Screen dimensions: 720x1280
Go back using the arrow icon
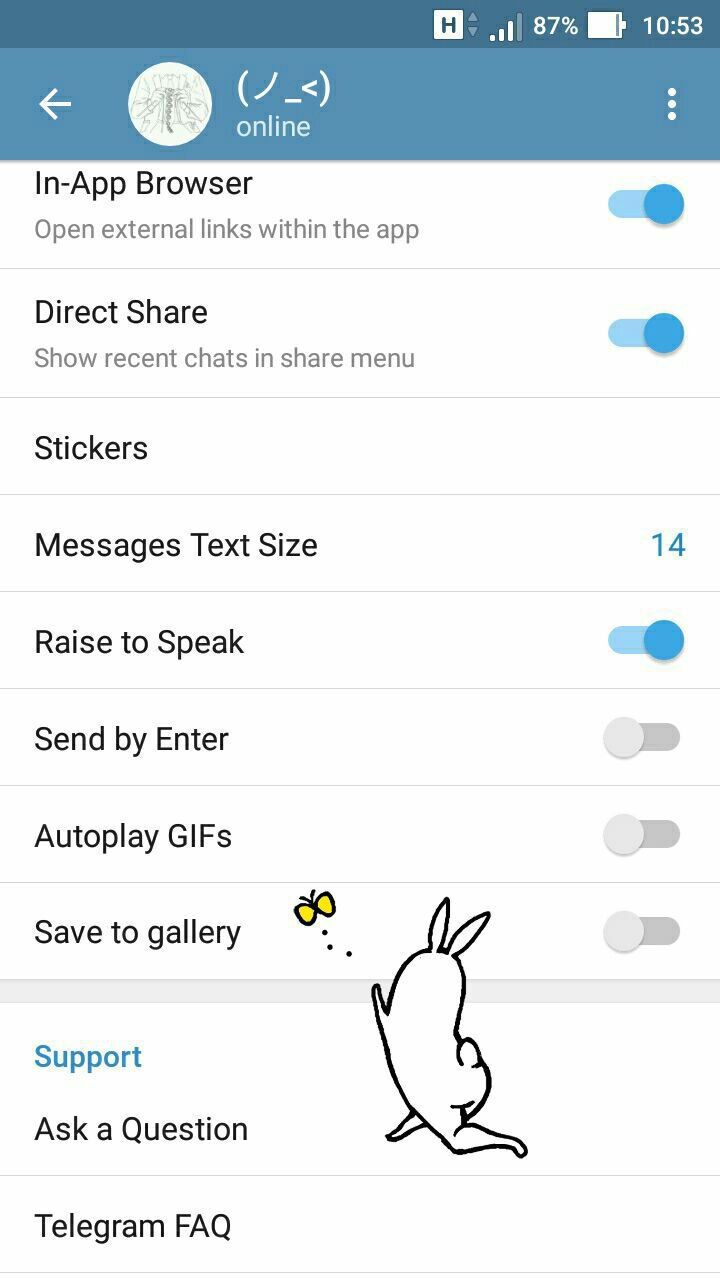click(55, 104)
